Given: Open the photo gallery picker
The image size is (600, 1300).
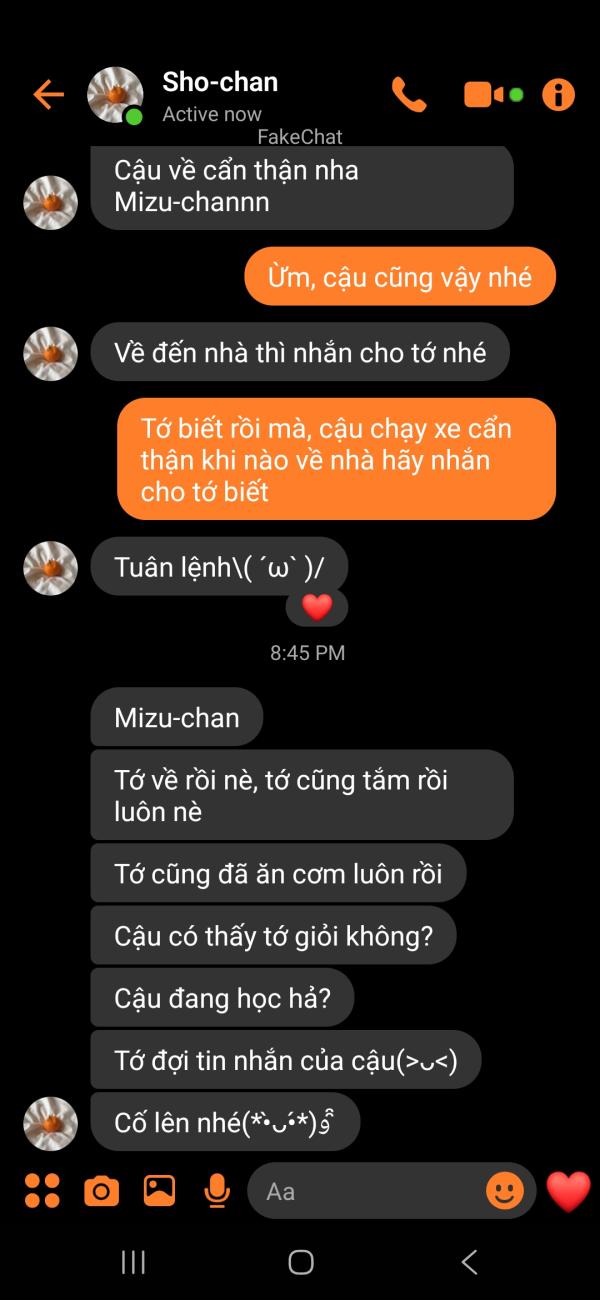Looking at the screenshot, I should (x=159, y=1190).
